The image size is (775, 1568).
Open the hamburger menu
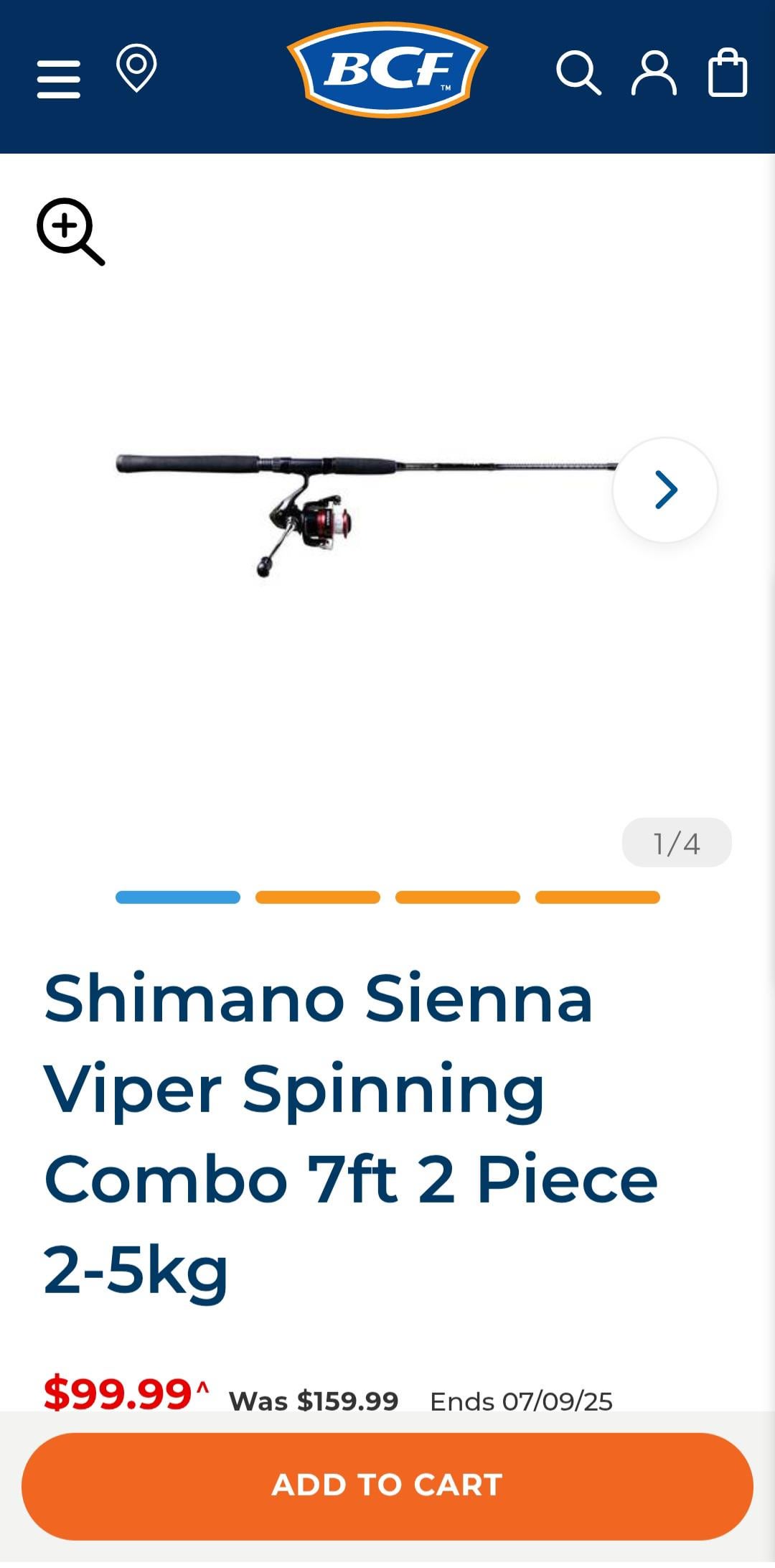point(59,79)
